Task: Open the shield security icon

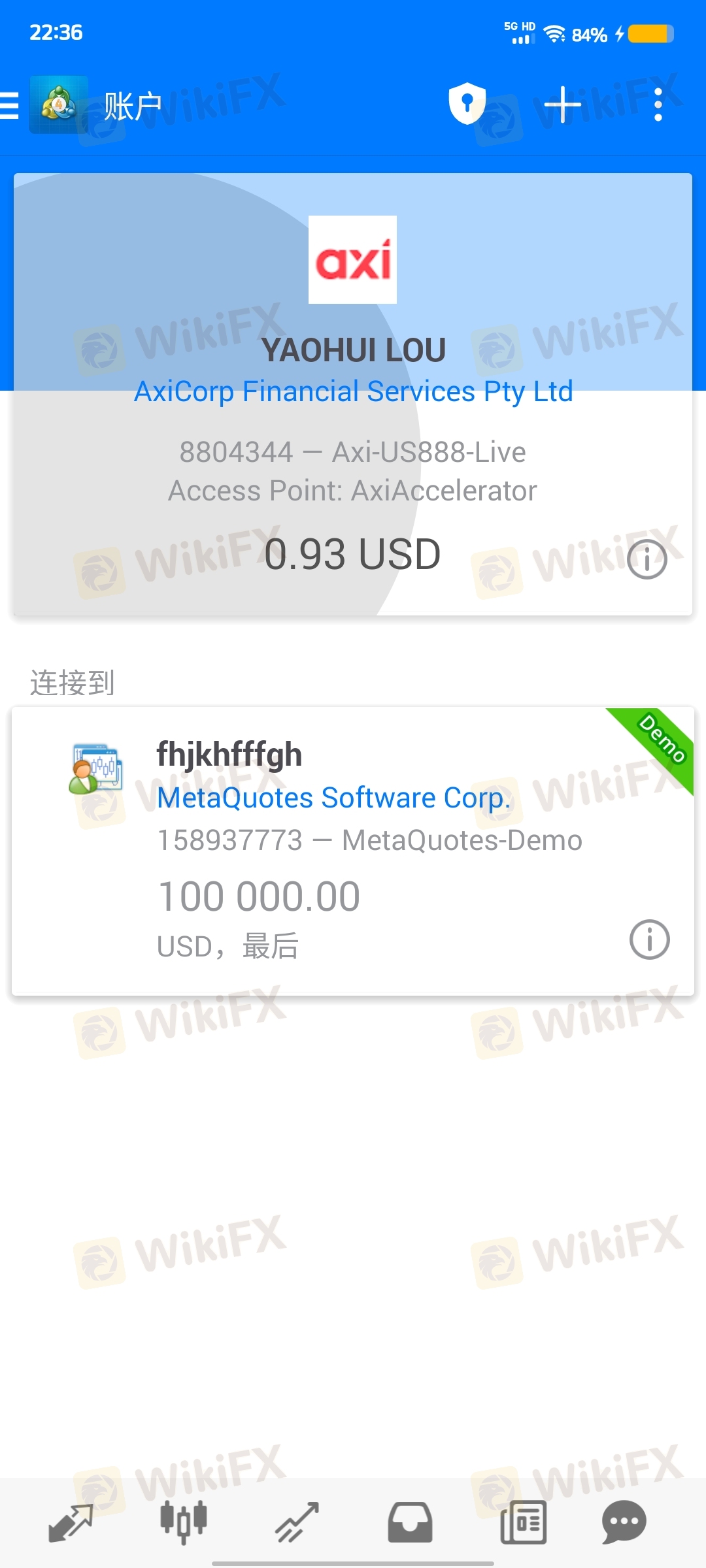Action: (x=467, y=104)
